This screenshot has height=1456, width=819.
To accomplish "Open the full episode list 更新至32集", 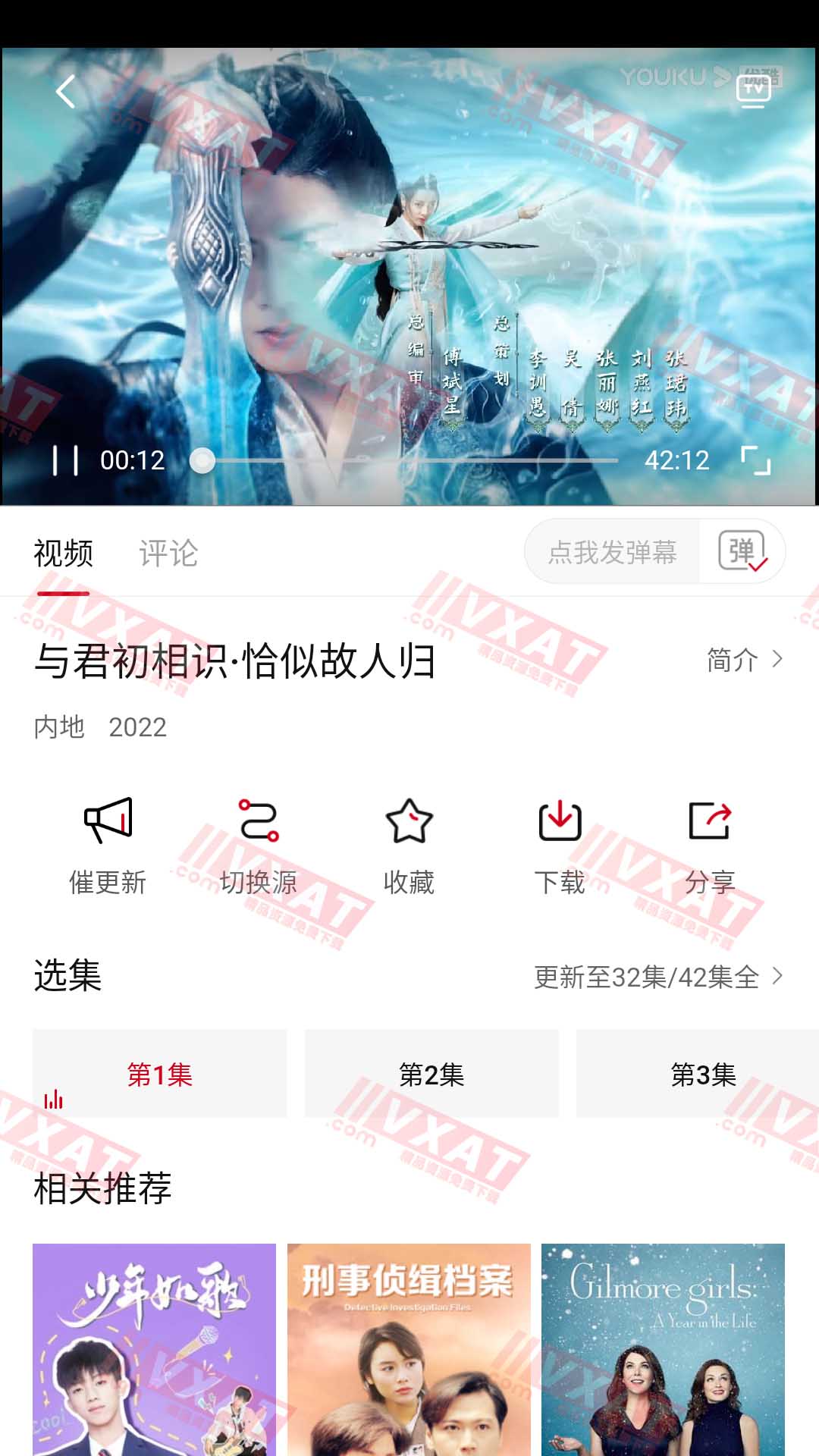I will (657, 977).
